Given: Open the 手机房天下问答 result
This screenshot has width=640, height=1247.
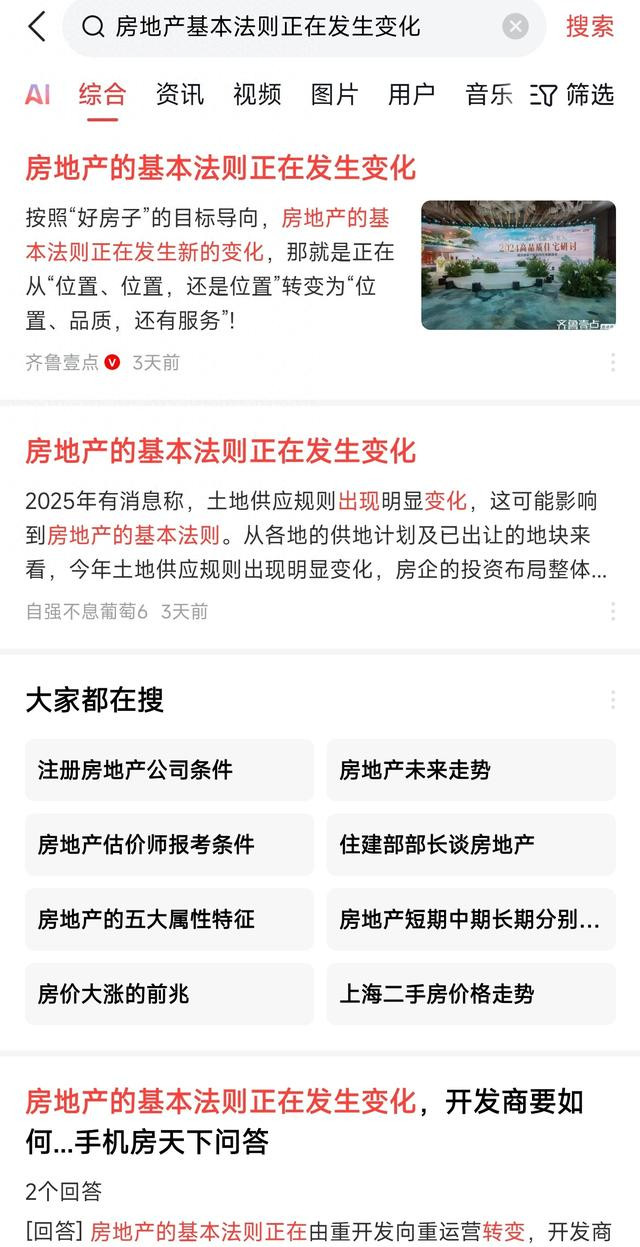Looking at the screenshot, I should pyautogui.click(x=320, y=1160).
